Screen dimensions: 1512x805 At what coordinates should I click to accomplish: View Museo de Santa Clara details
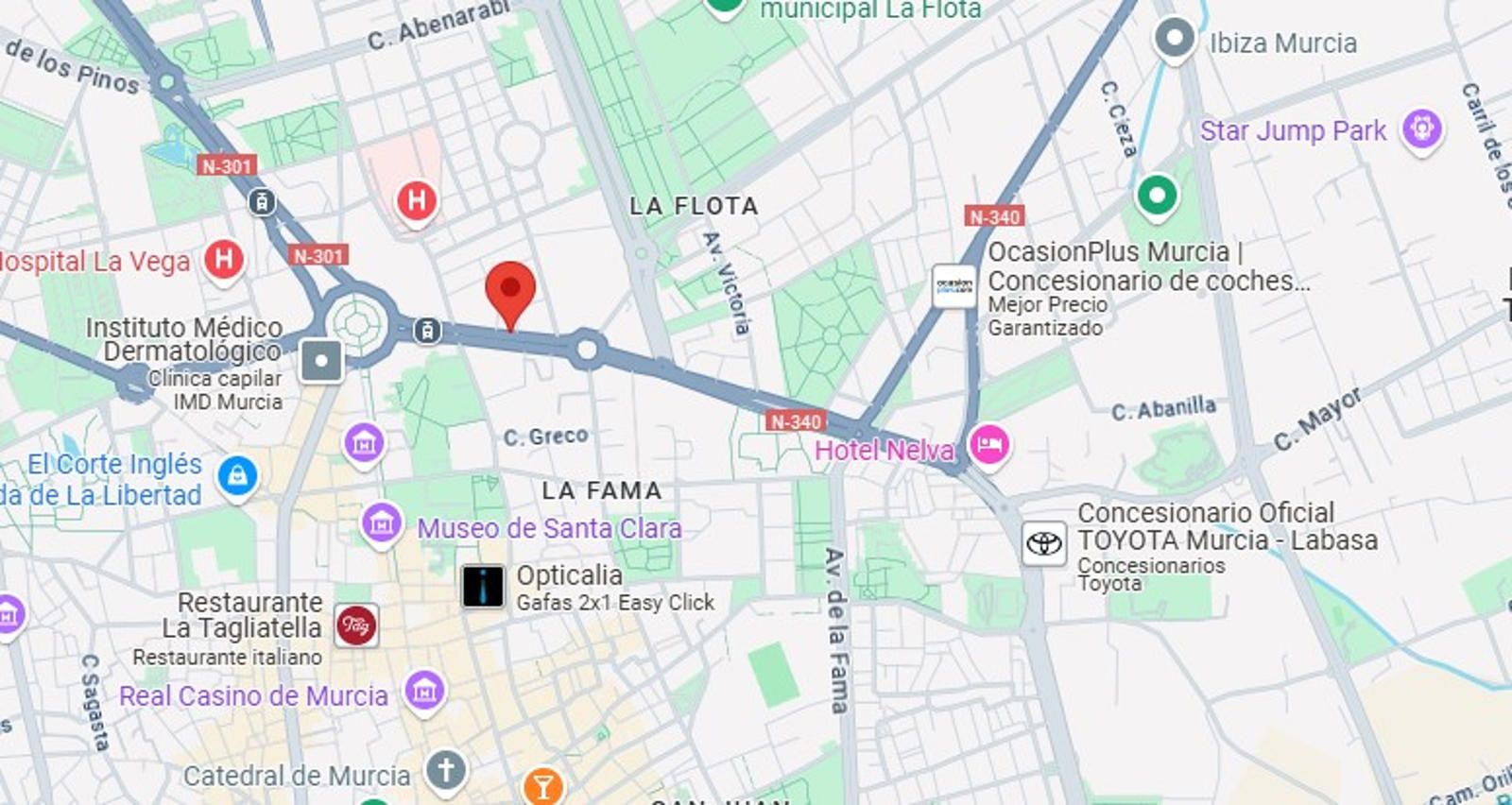[x=382, y=522]
